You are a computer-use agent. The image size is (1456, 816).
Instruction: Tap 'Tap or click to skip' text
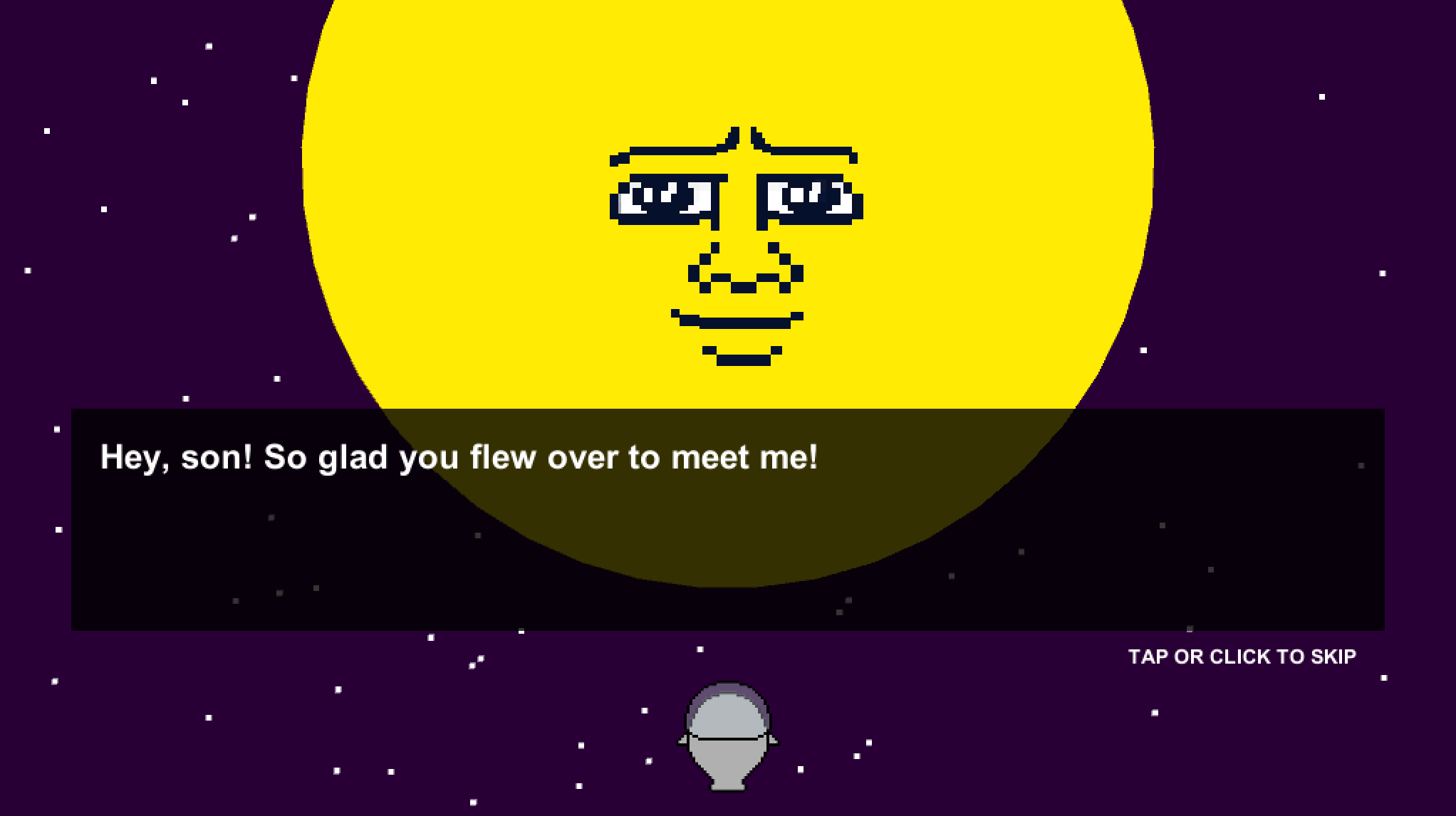pyautogui.click(x=1242, y=656)
